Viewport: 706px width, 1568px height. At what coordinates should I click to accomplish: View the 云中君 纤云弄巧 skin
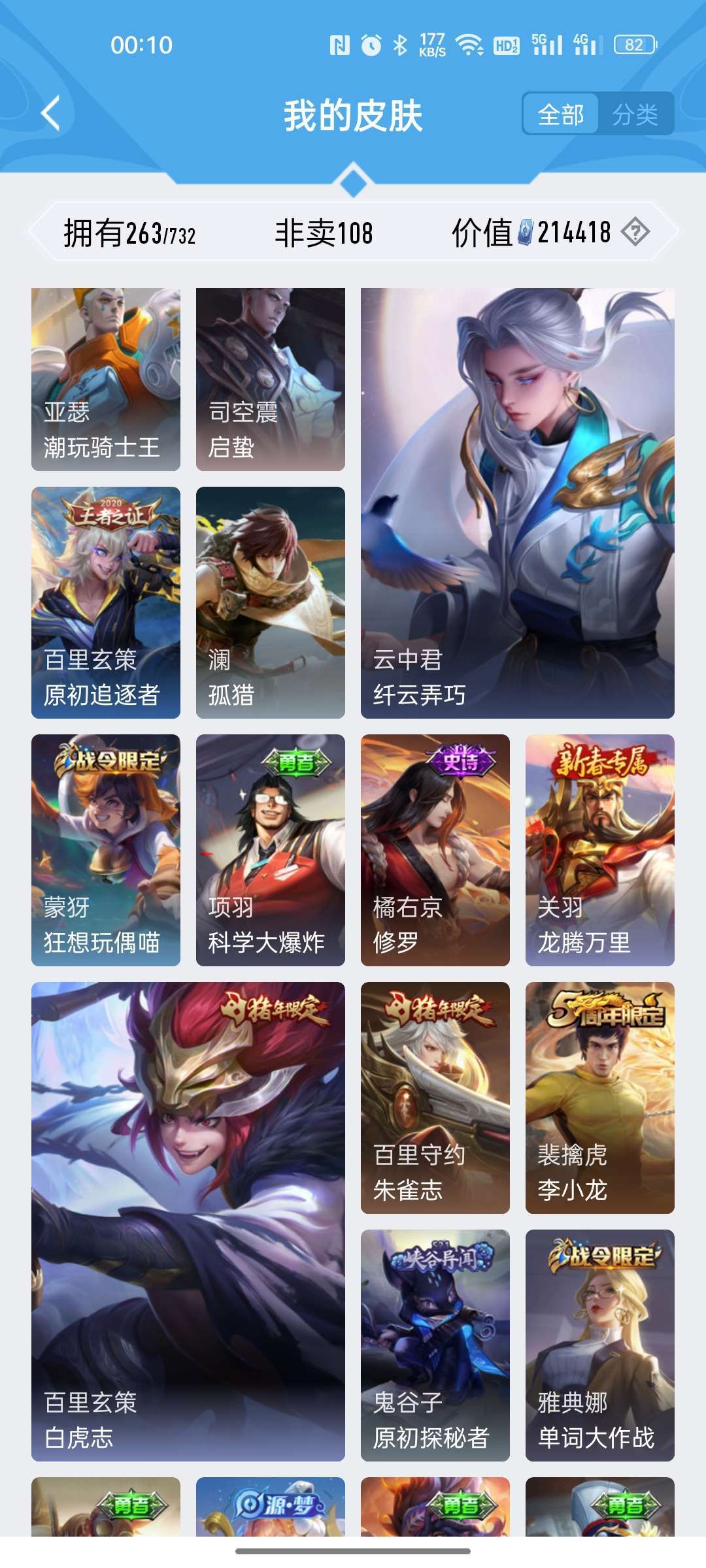coord(518,503)
